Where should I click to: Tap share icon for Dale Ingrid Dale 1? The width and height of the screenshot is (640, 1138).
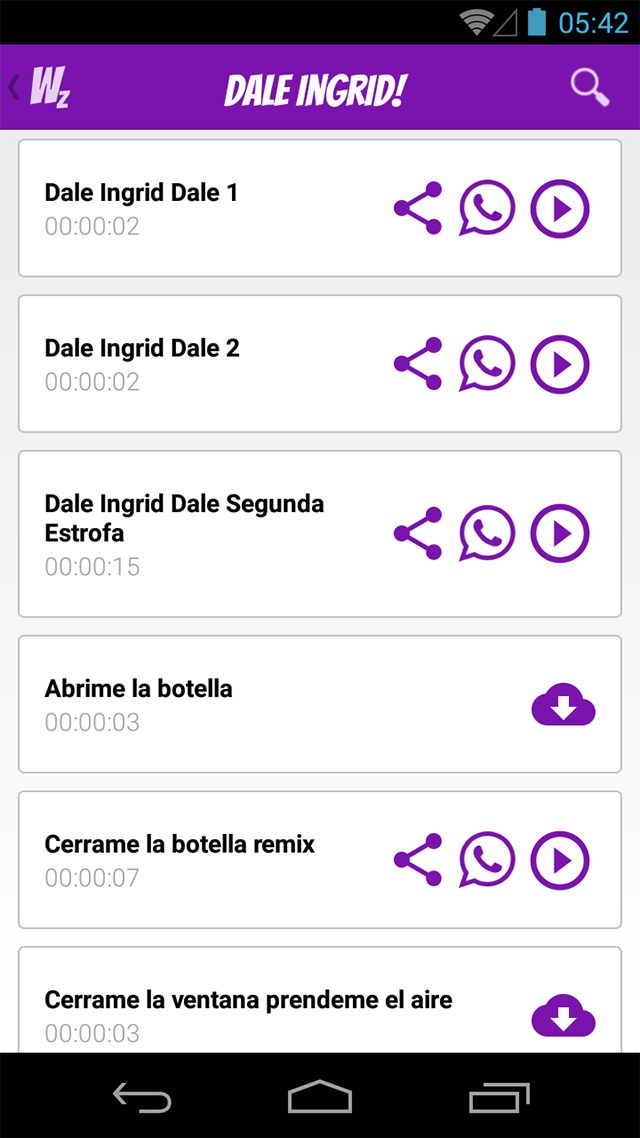tap(418, 209)
